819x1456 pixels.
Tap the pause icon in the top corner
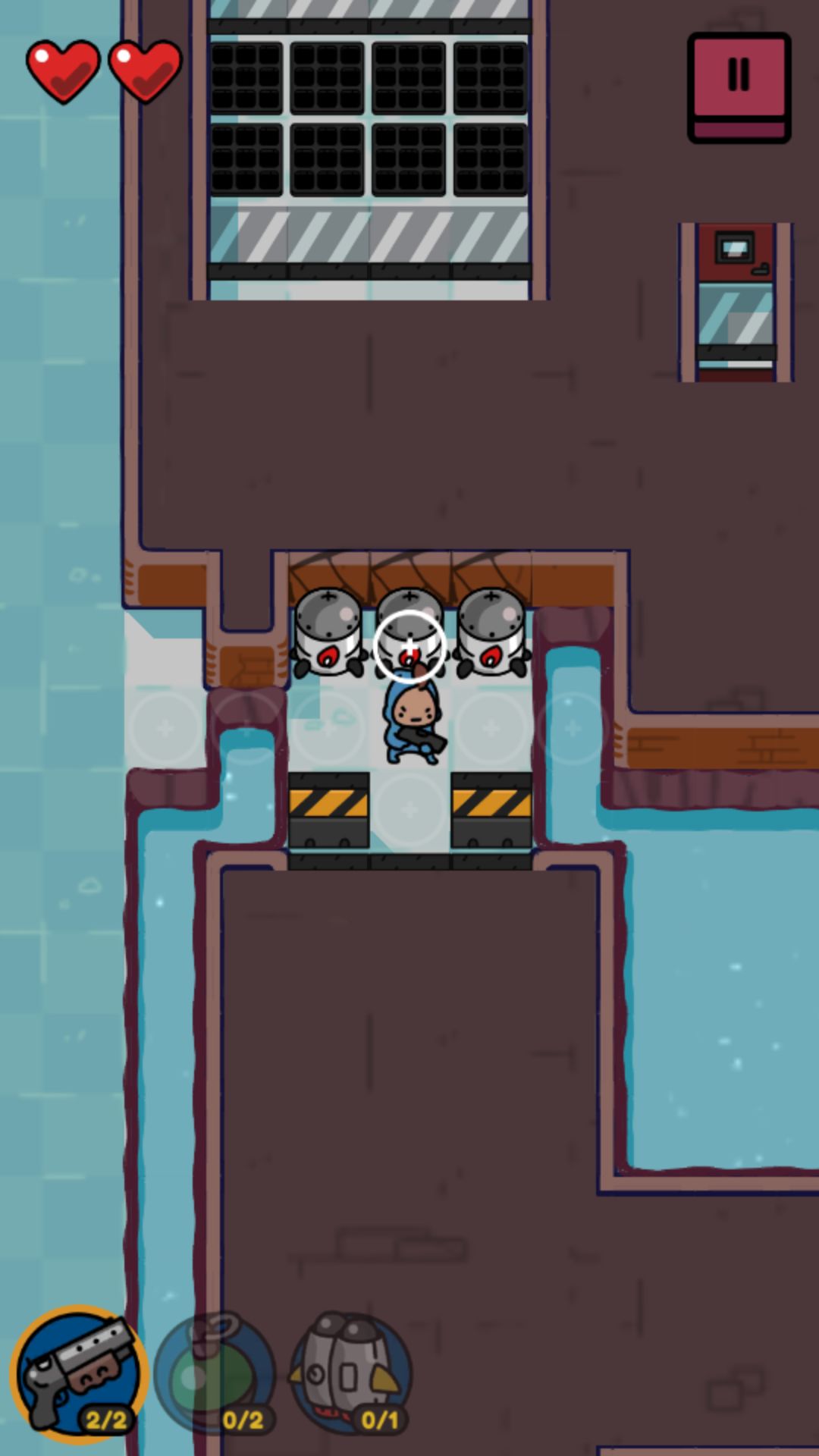coord(737,72)
